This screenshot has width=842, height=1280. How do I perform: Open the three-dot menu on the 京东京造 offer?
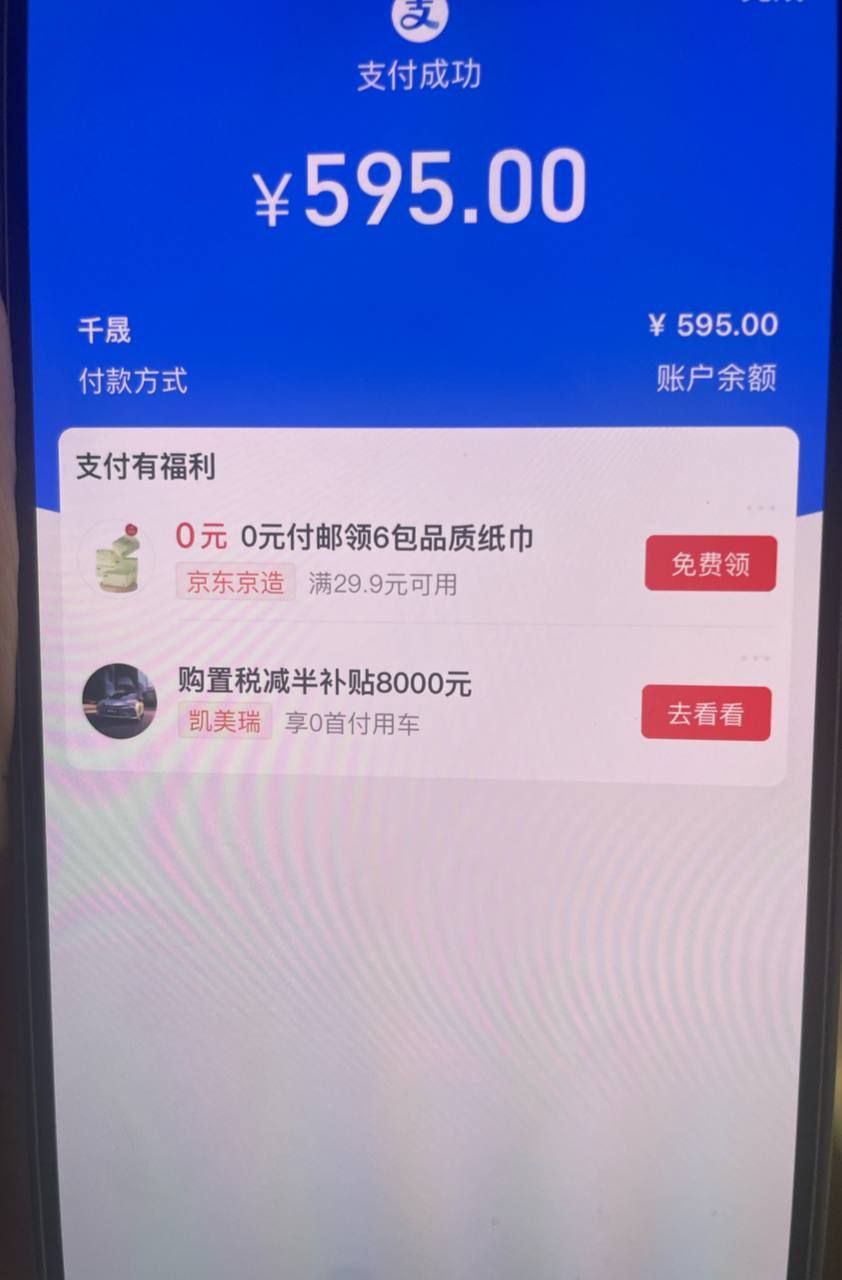(760, 509)
